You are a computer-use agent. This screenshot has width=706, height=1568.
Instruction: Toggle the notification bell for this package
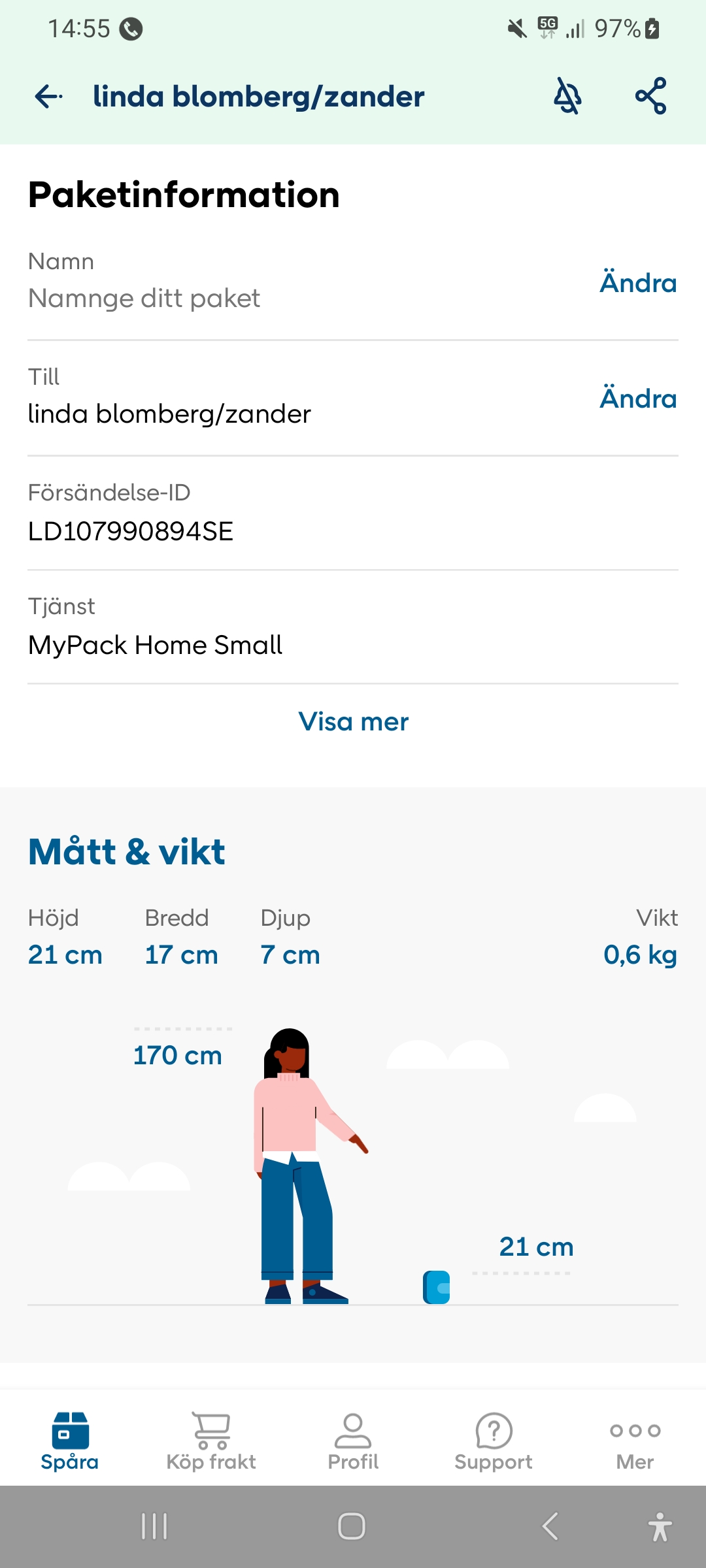pyautogui.click(x=567, y=97)
